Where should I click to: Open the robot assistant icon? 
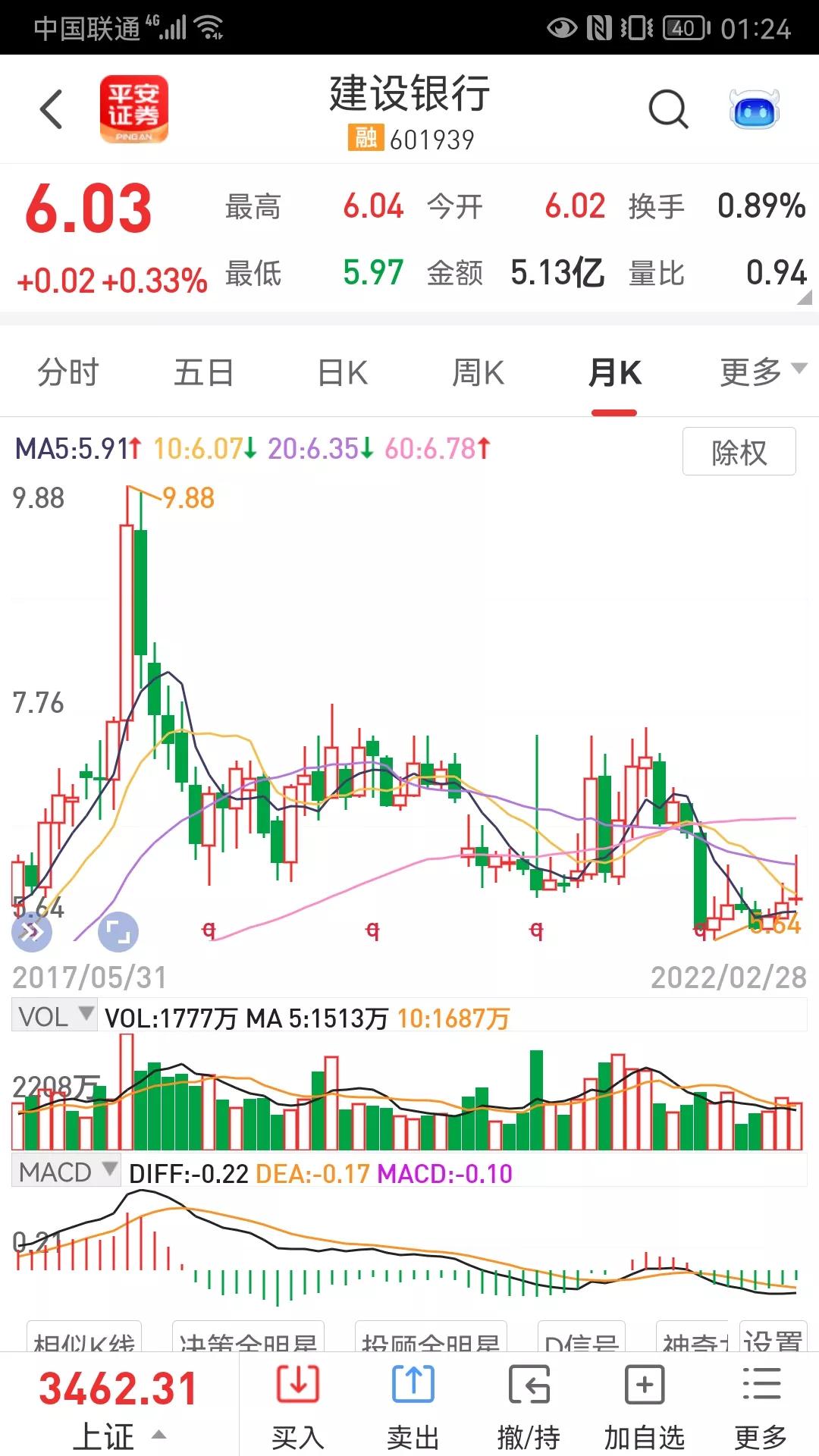(x=754, y=111)
